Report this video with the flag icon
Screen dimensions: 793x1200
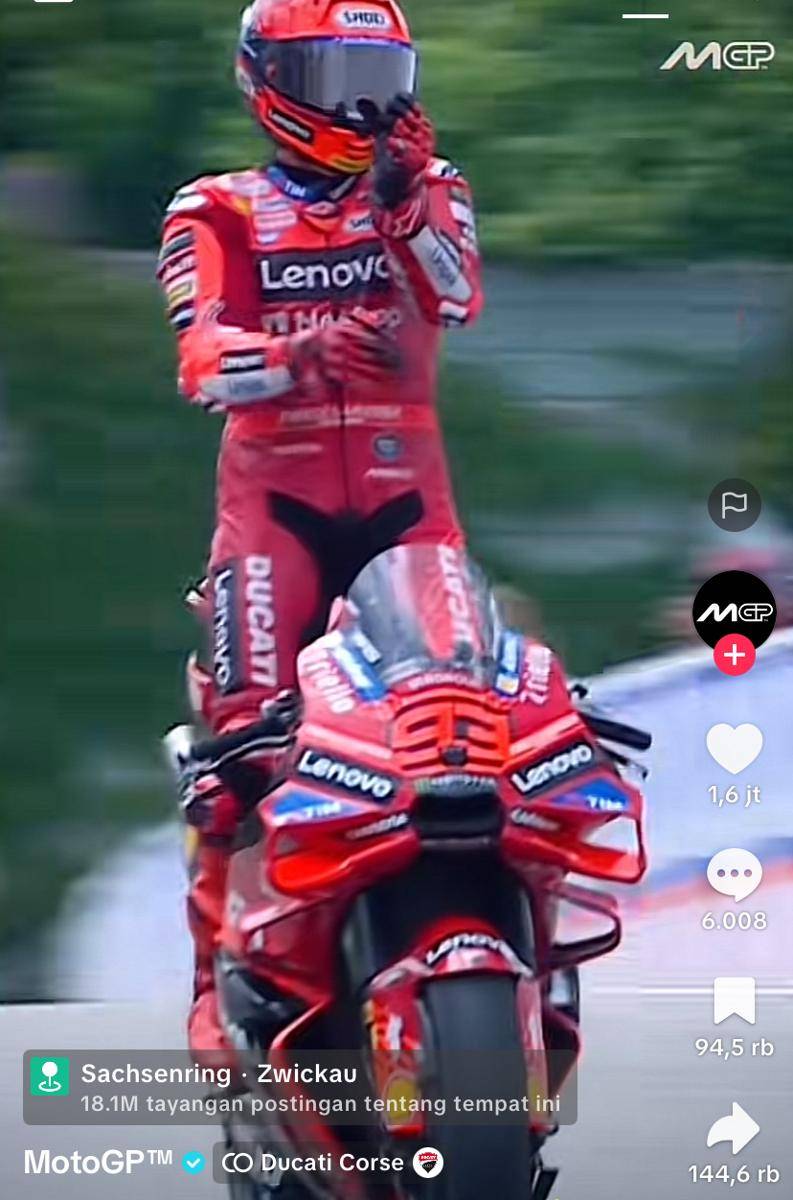point(734,505)
